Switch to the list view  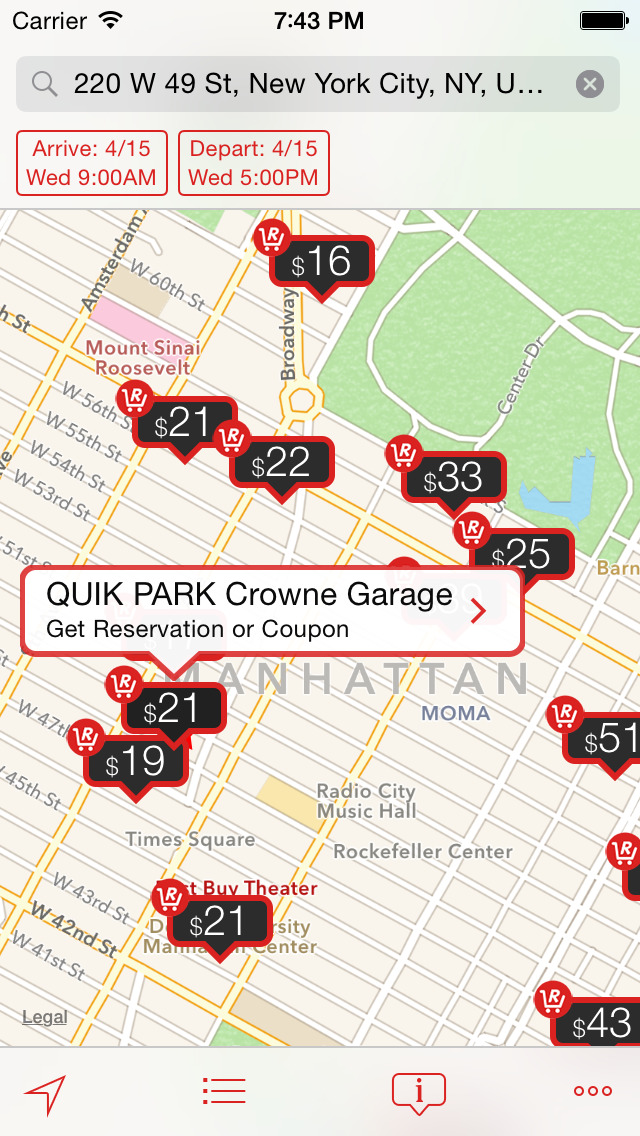pos(223,1091)
